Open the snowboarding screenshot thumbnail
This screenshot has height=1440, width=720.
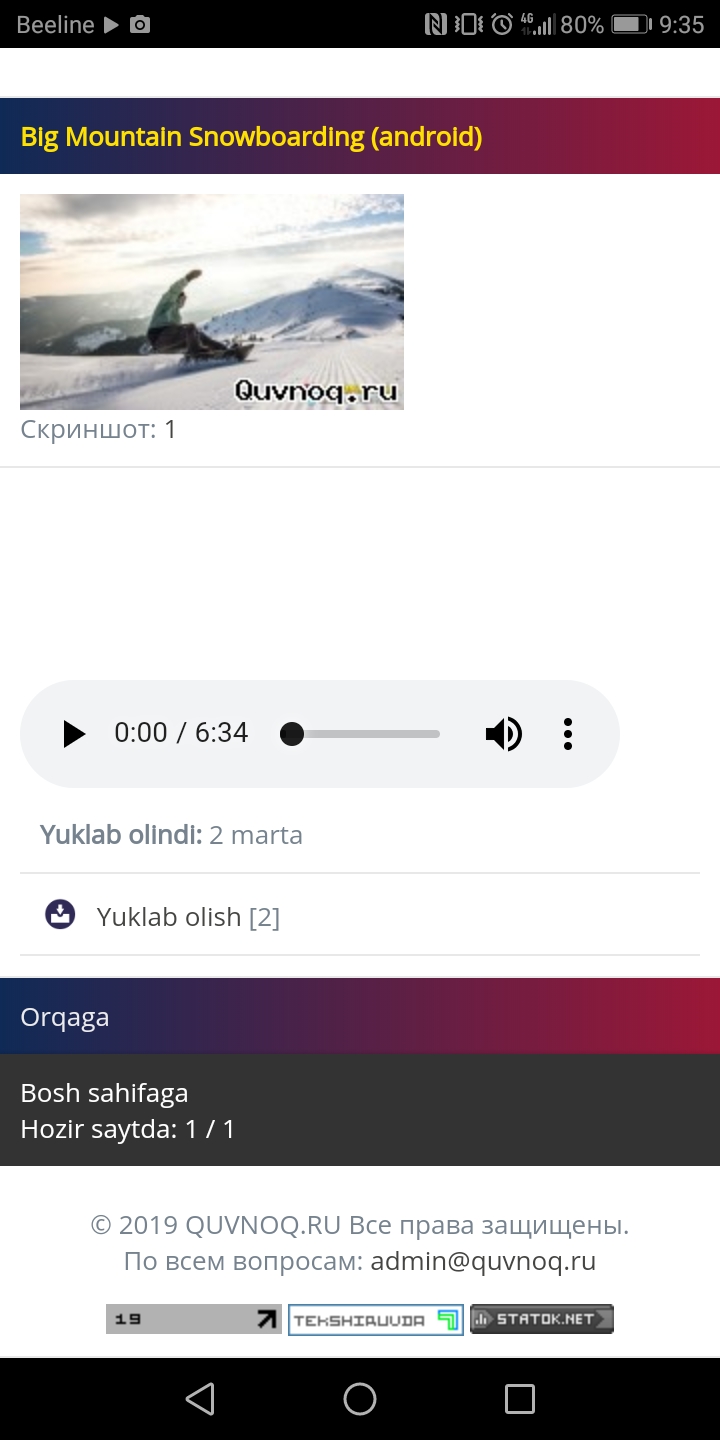(x=212, y=302)
